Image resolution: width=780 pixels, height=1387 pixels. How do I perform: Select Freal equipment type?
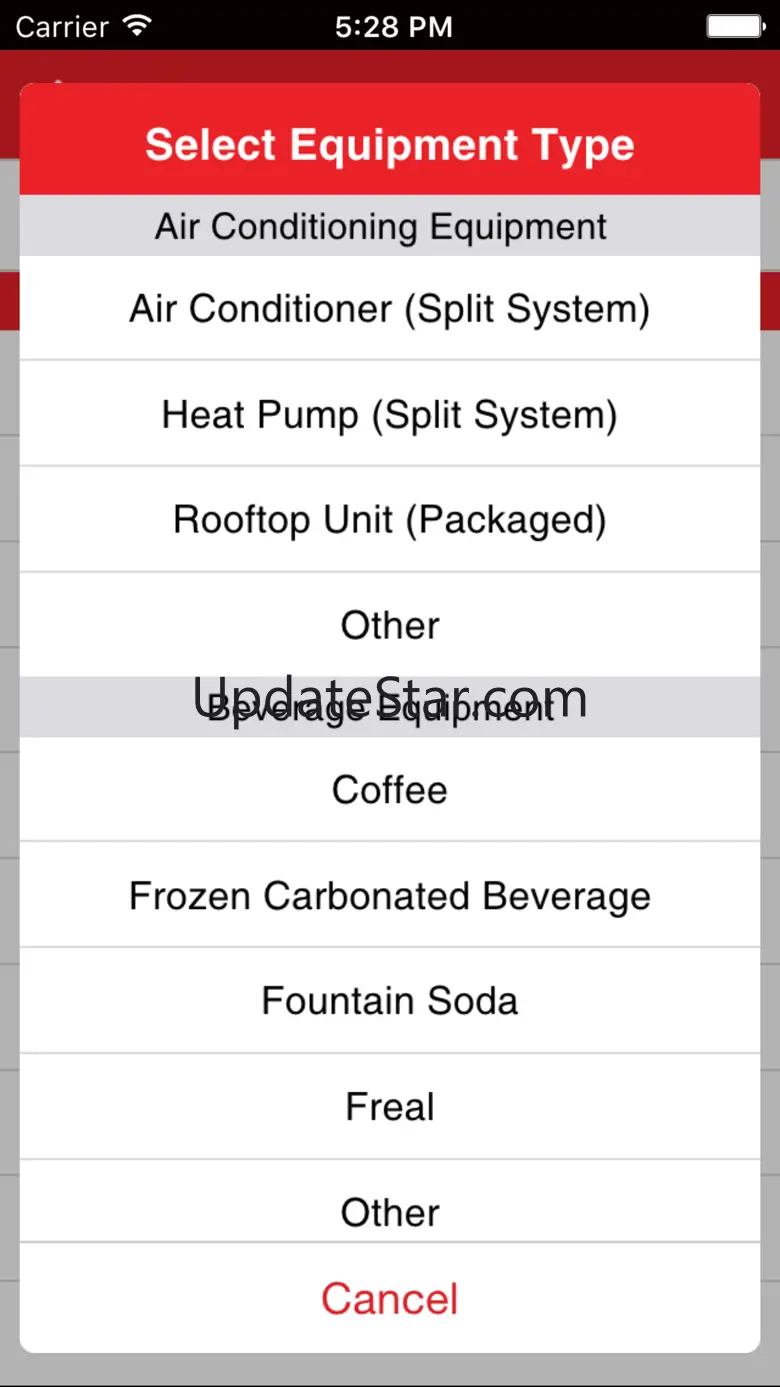tap(390, 1107)
